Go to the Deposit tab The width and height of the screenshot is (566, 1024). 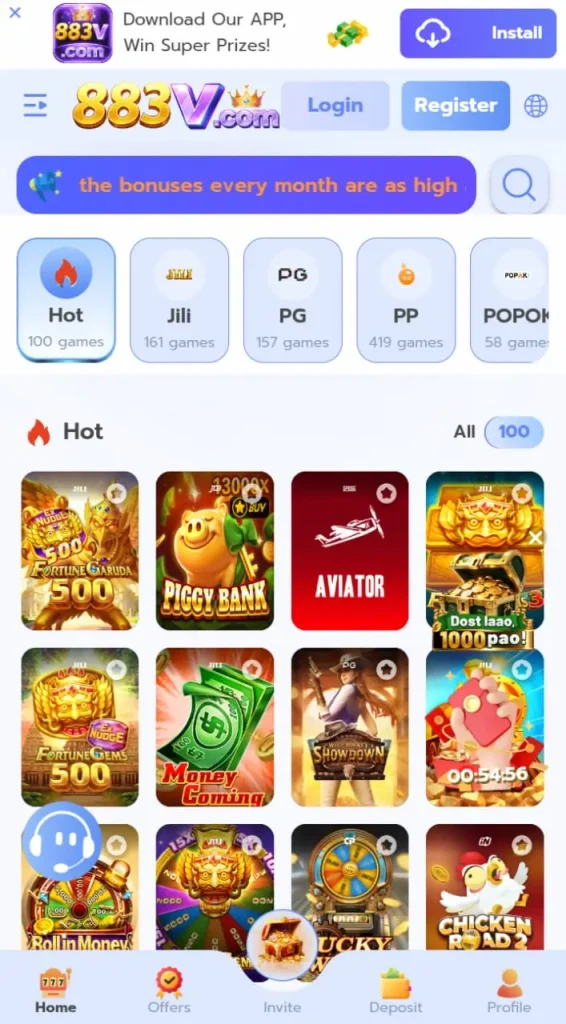pyautogui.click(x=396, y=989)
